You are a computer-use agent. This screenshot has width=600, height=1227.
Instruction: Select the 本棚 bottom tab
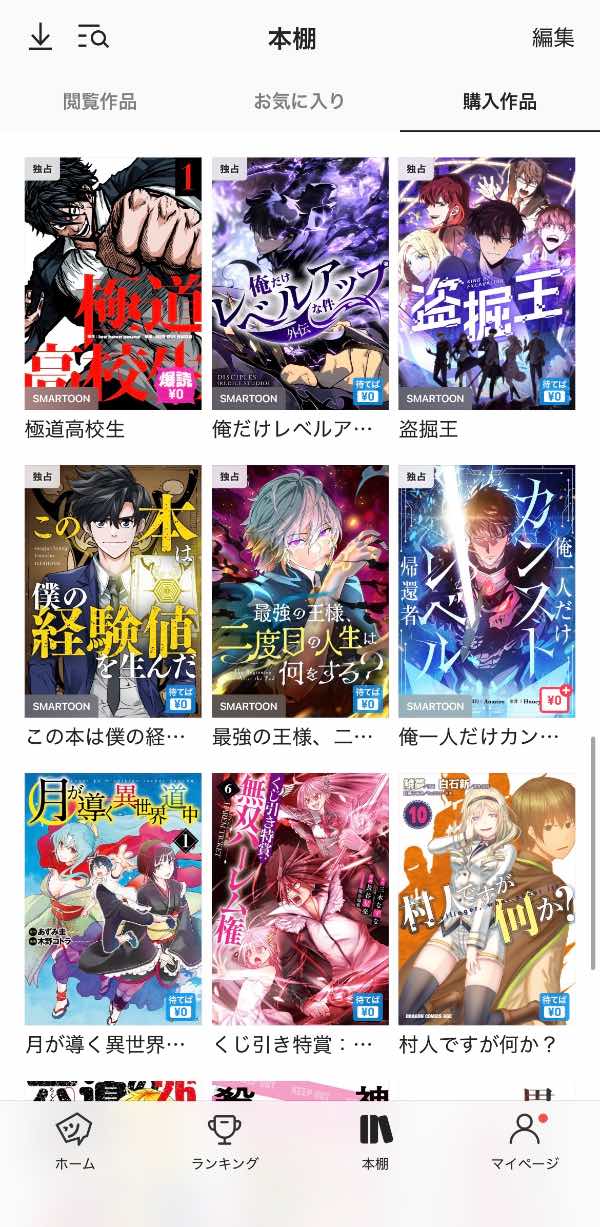(375, 1143)
